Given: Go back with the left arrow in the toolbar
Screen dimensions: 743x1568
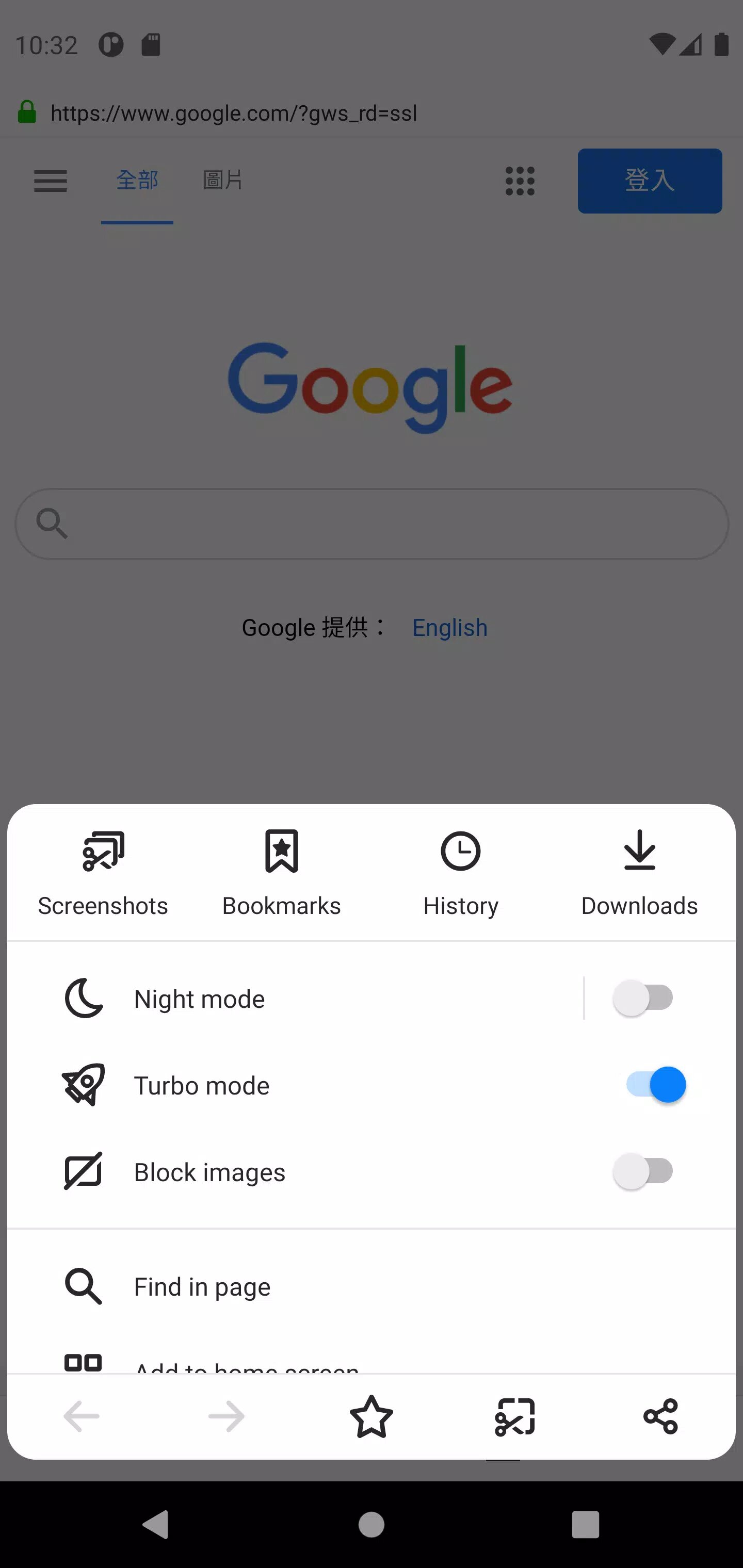Looking at the screenshot, I should click(82, 1417).
